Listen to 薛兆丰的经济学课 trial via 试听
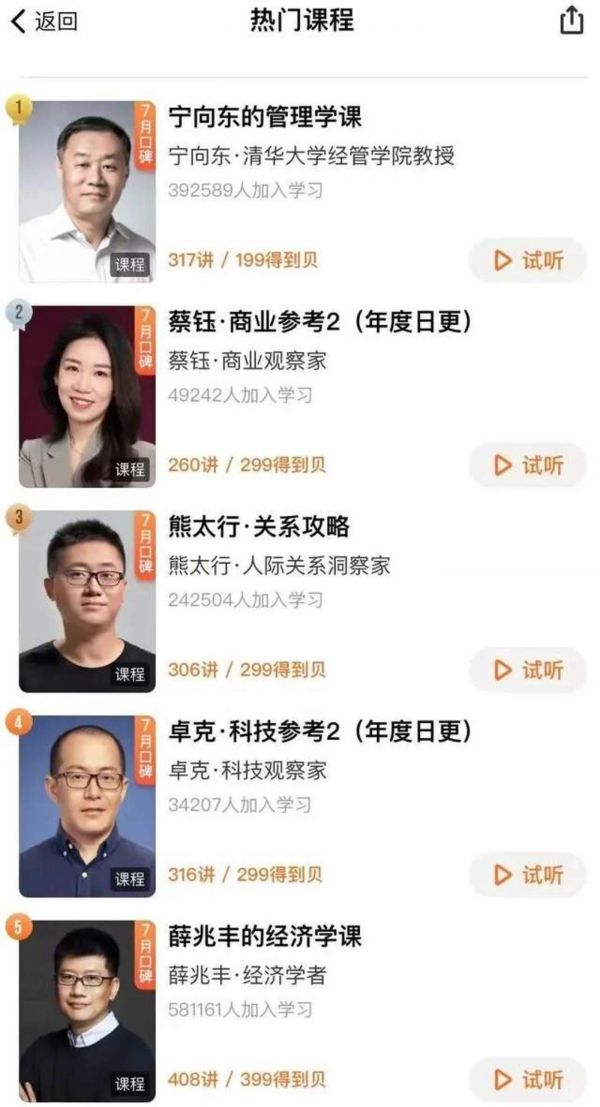 click(528, 1079)
